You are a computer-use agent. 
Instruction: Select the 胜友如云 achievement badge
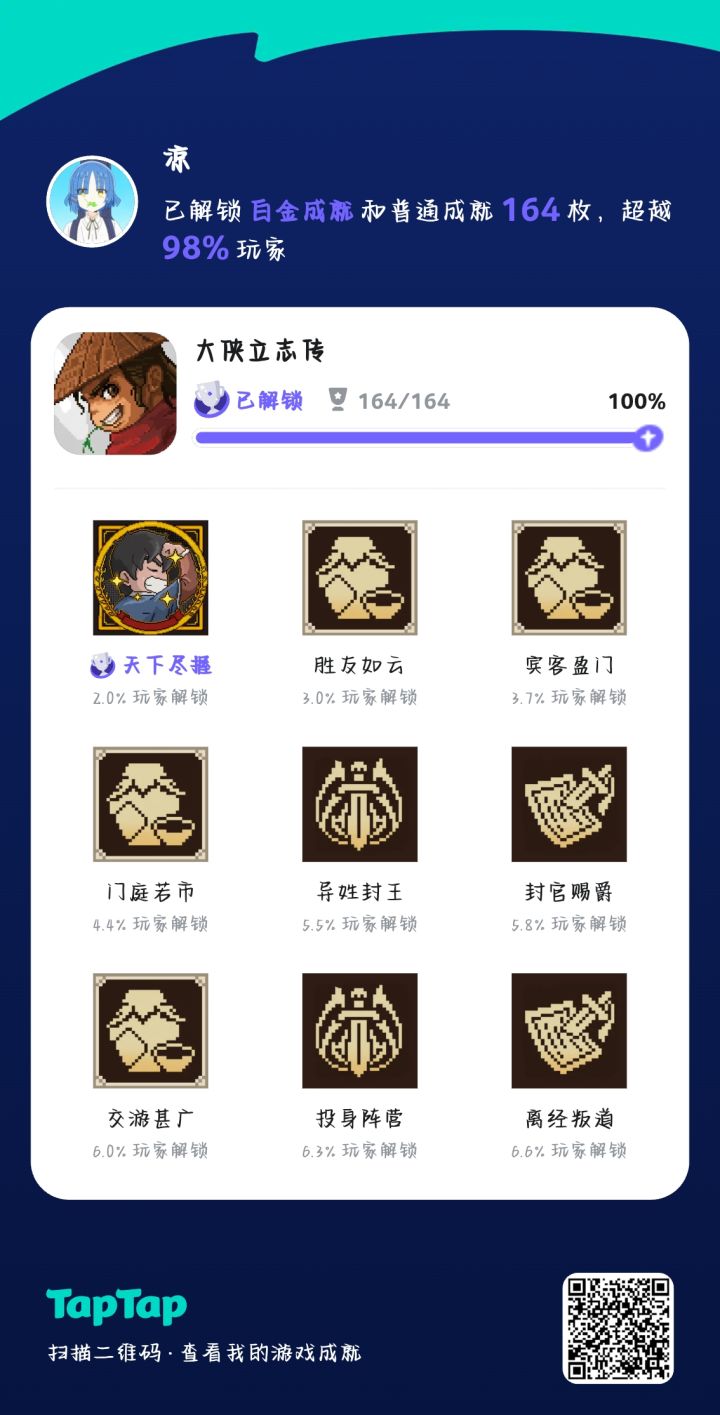point(359,580)
